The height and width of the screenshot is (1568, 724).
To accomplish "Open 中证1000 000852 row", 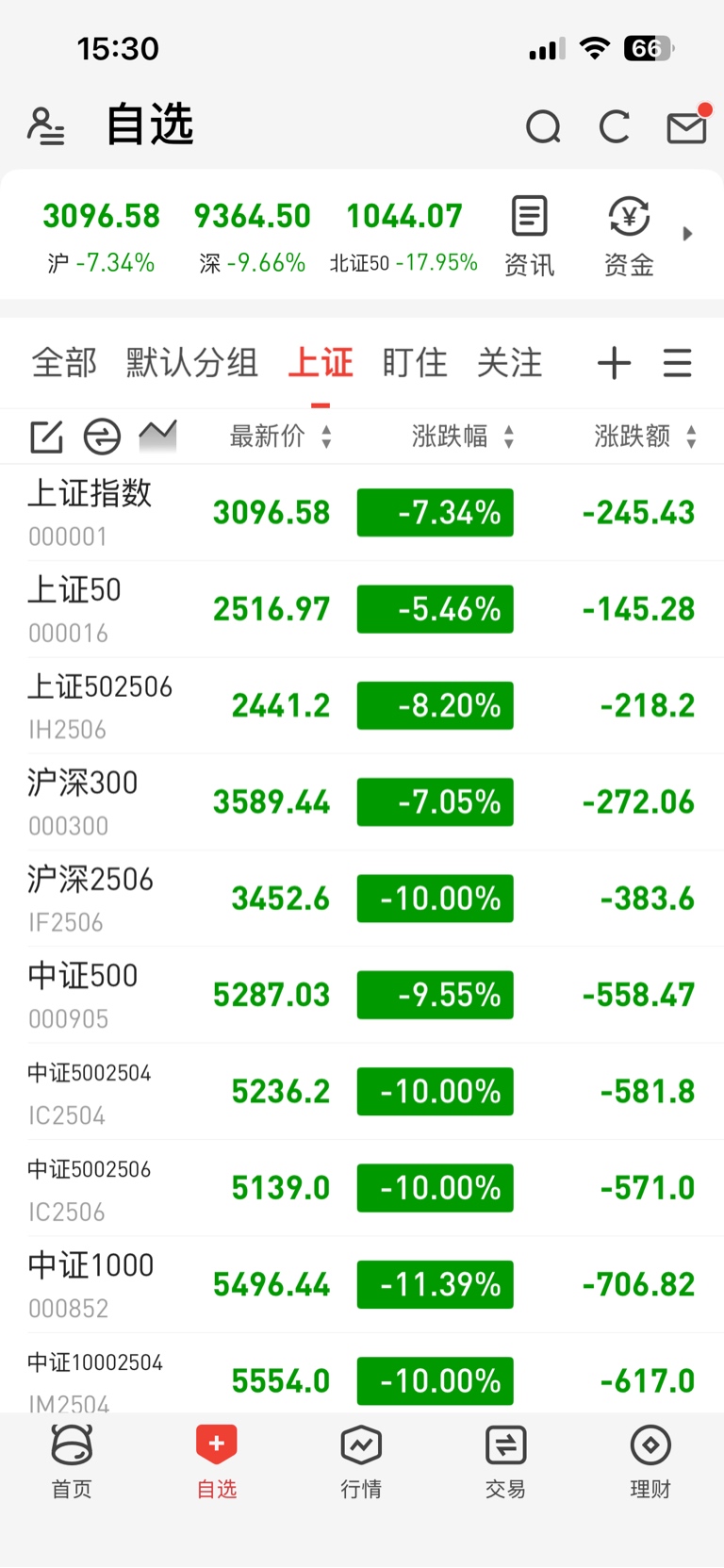I will coord(362,1285).
